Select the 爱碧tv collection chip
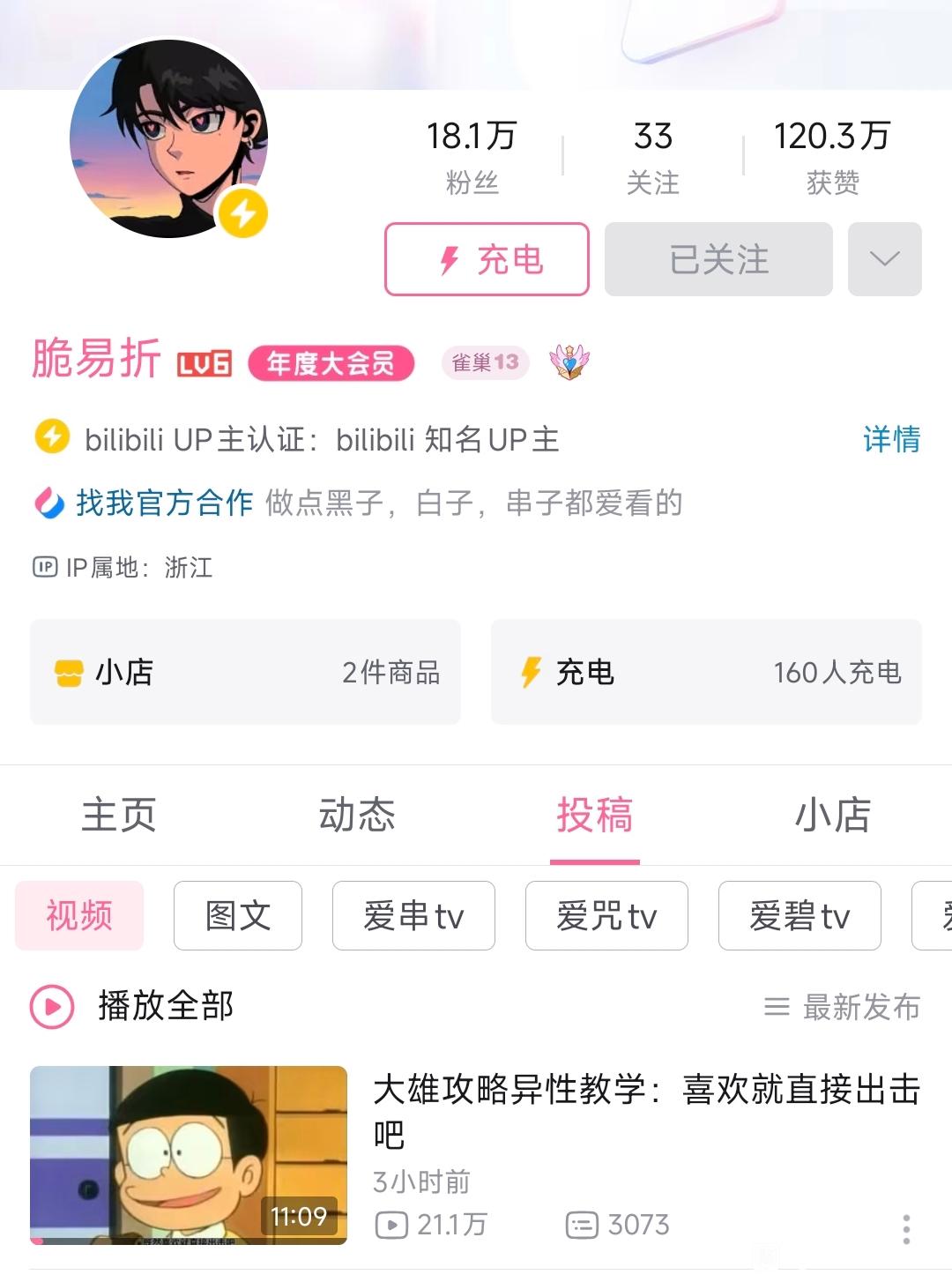 tap(800, 916)
